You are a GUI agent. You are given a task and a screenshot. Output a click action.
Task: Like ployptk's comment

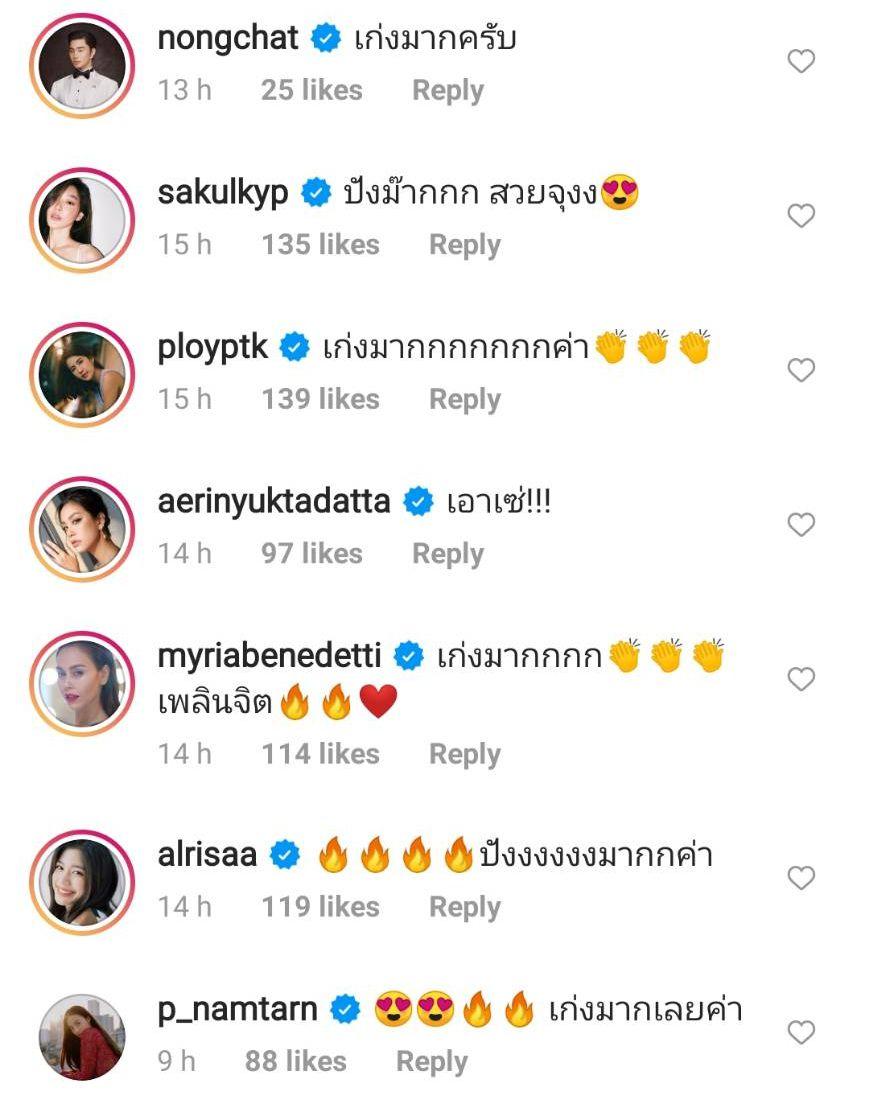pyautogui.click(x=801, y=371)
